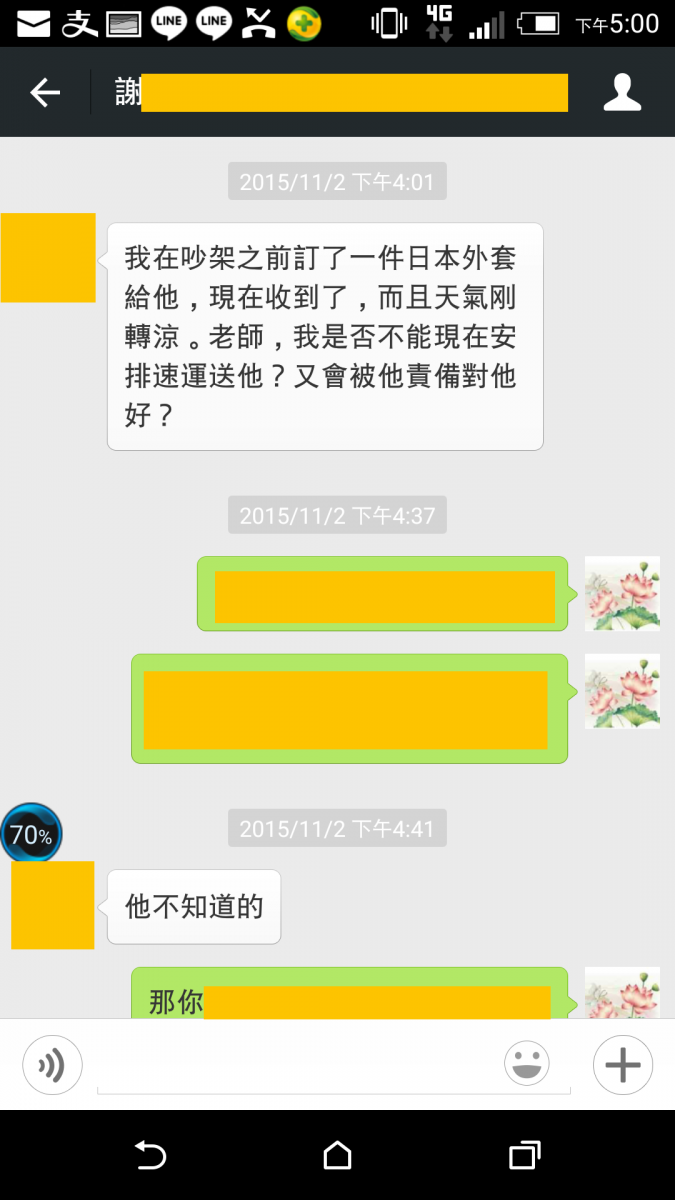
Task: Tap the floating 70% bubble
Action: coord(31,834)
